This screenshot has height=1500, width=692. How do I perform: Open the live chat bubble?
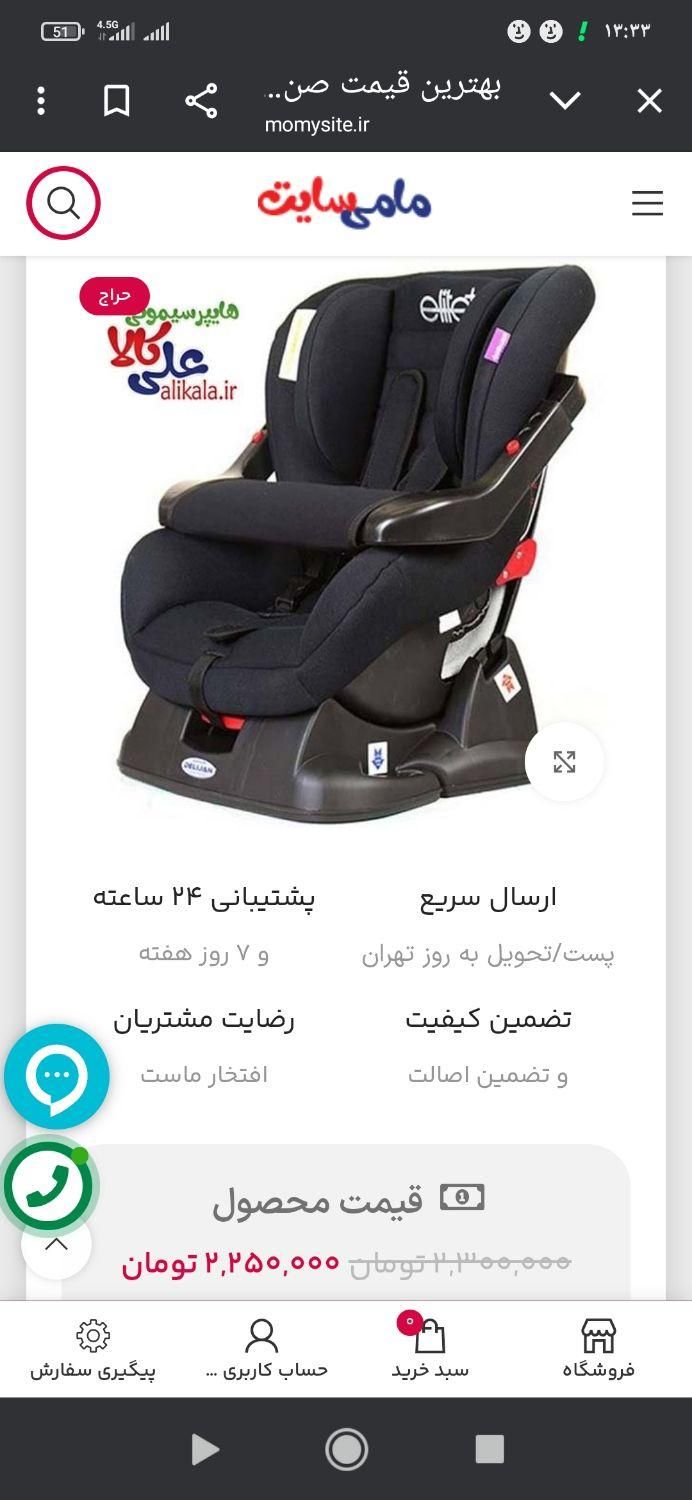click(x=57, y=1076)
